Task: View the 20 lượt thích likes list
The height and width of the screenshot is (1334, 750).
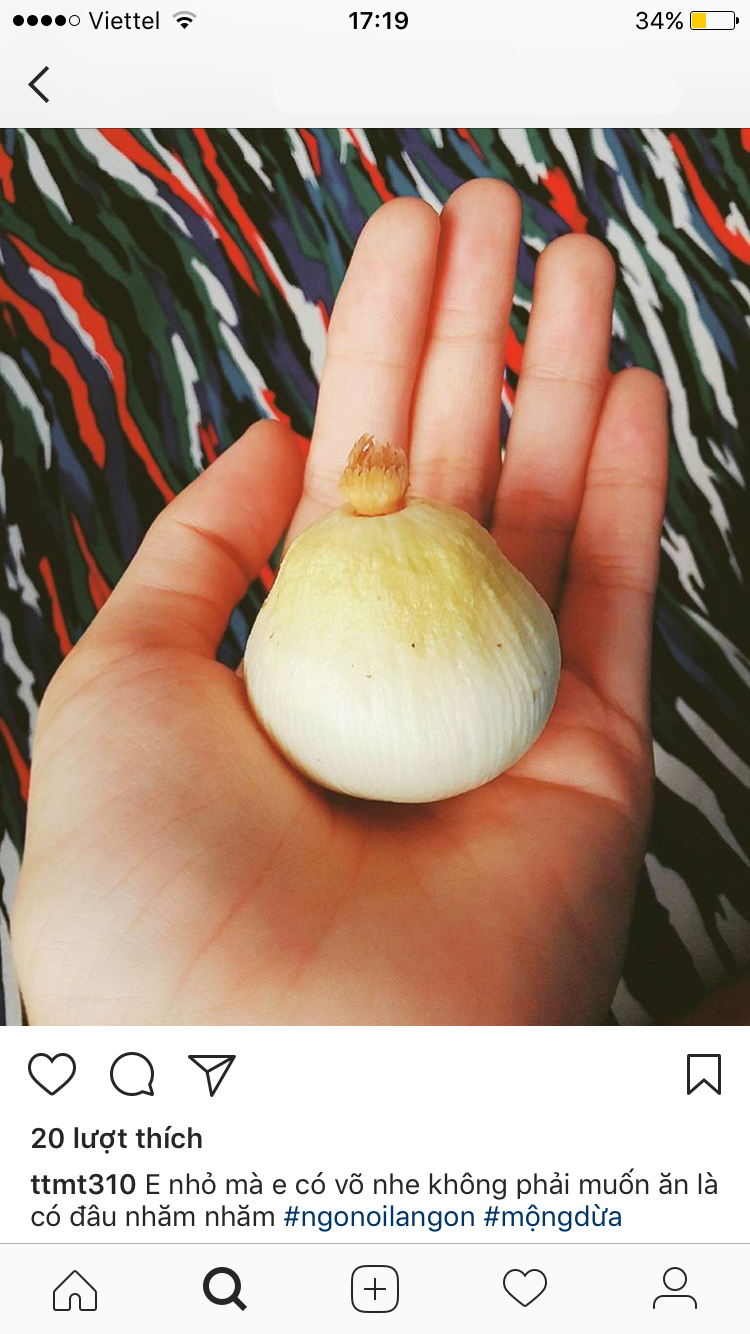Action: [x=117, y=1138]
